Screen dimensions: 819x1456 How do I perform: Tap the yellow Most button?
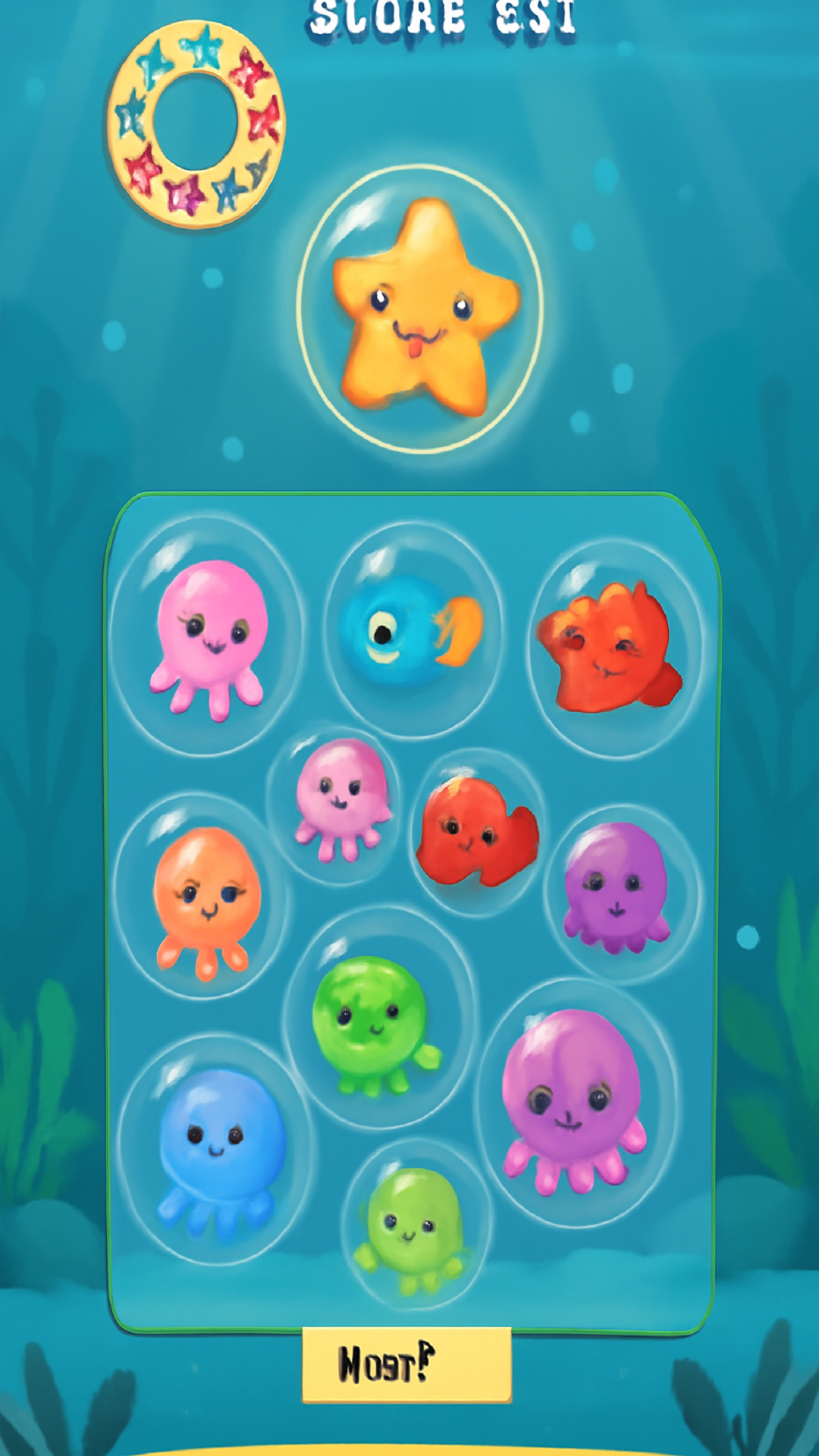tap(407, 1364)
